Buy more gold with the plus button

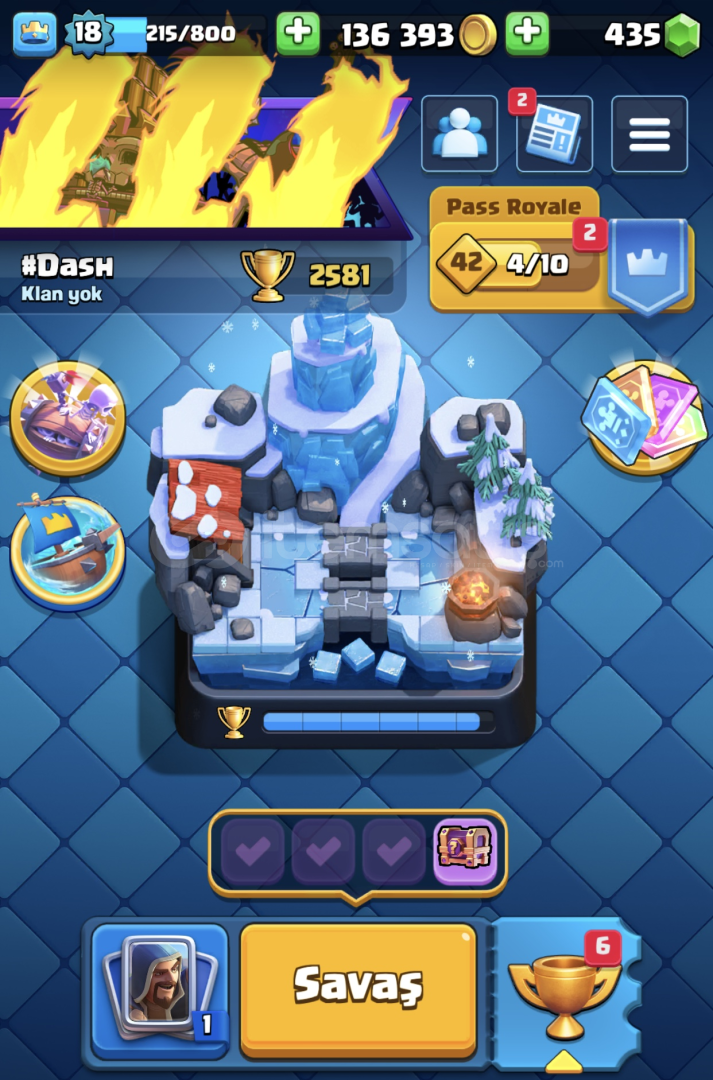coord(527,34)
